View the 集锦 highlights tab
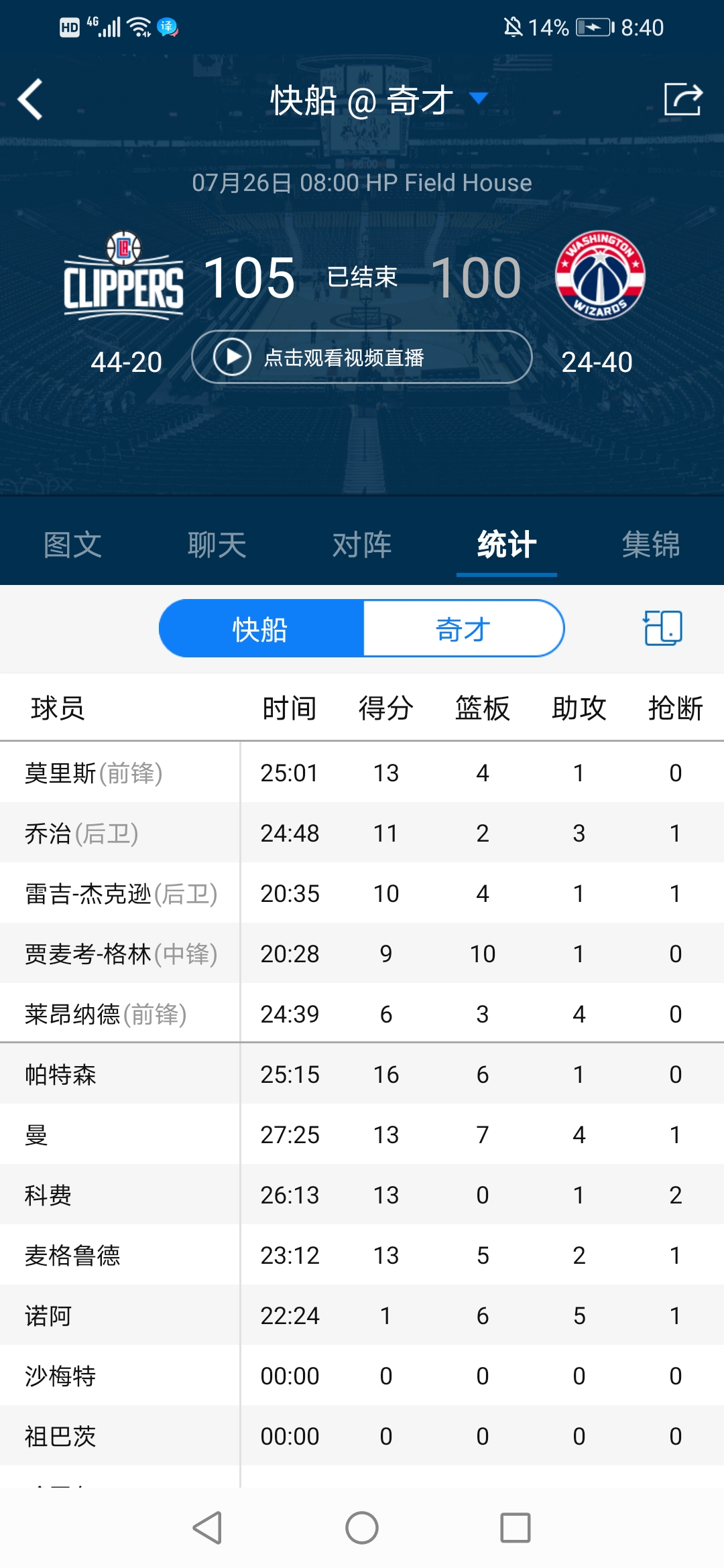The width and height of the screenshot is (724, 1568). pyautogui.click(x=651, y=544)
